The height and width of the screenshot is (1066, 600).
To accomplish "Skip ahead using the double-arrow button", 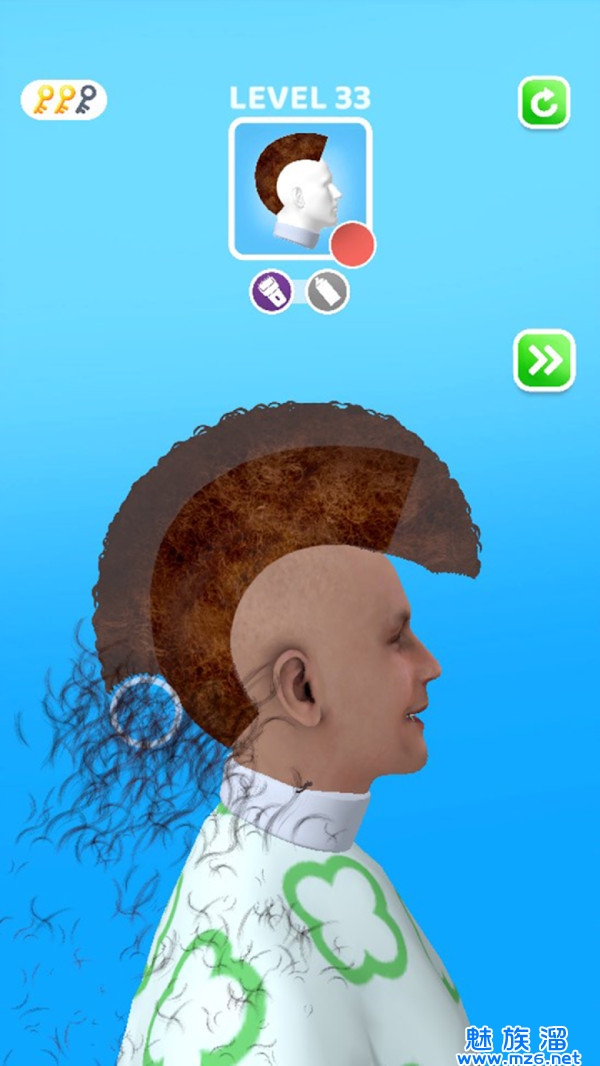I will coord(544,360).
